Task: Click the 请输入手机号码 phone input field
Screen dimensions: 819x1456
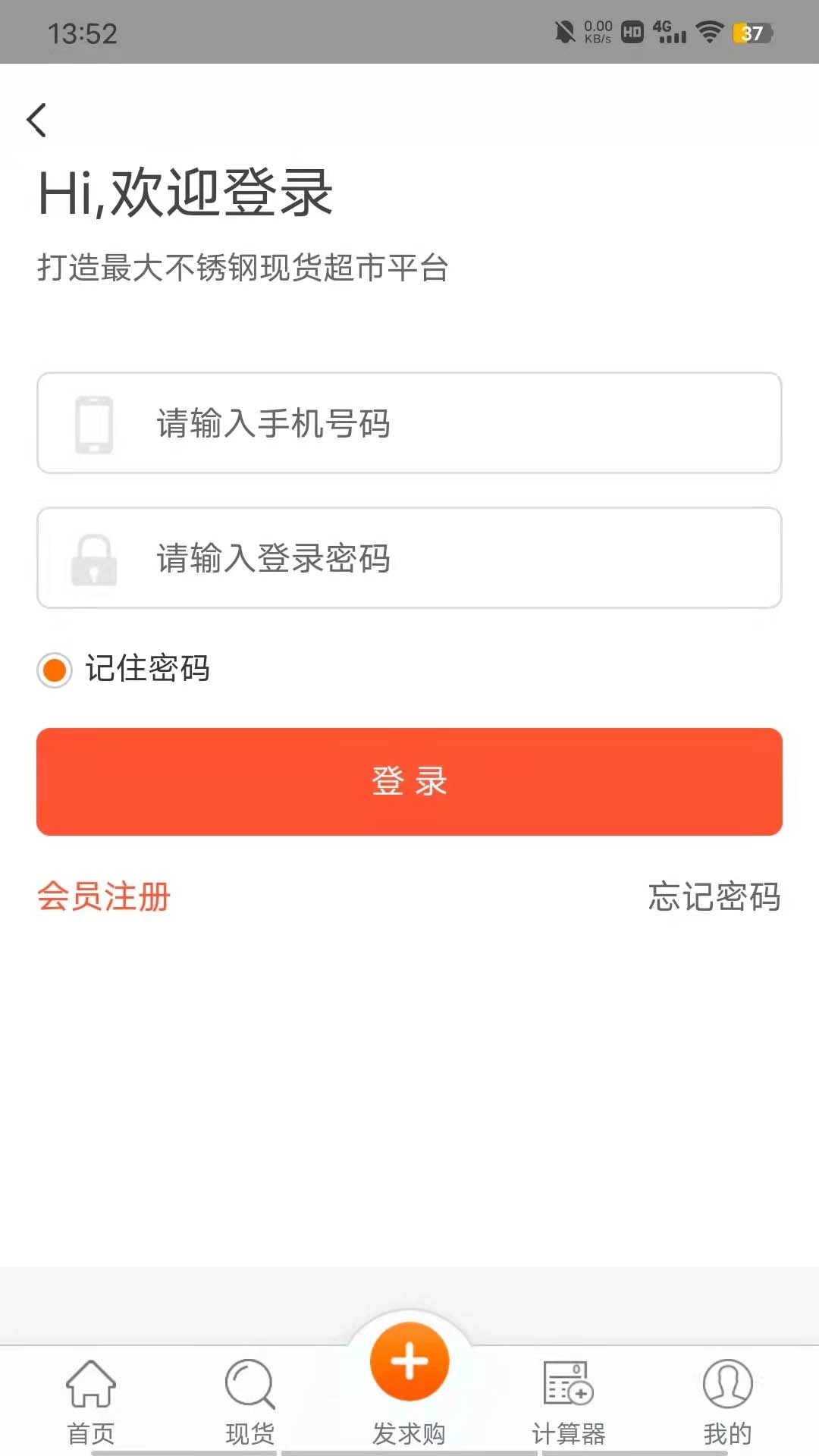Action: (409, 422)
